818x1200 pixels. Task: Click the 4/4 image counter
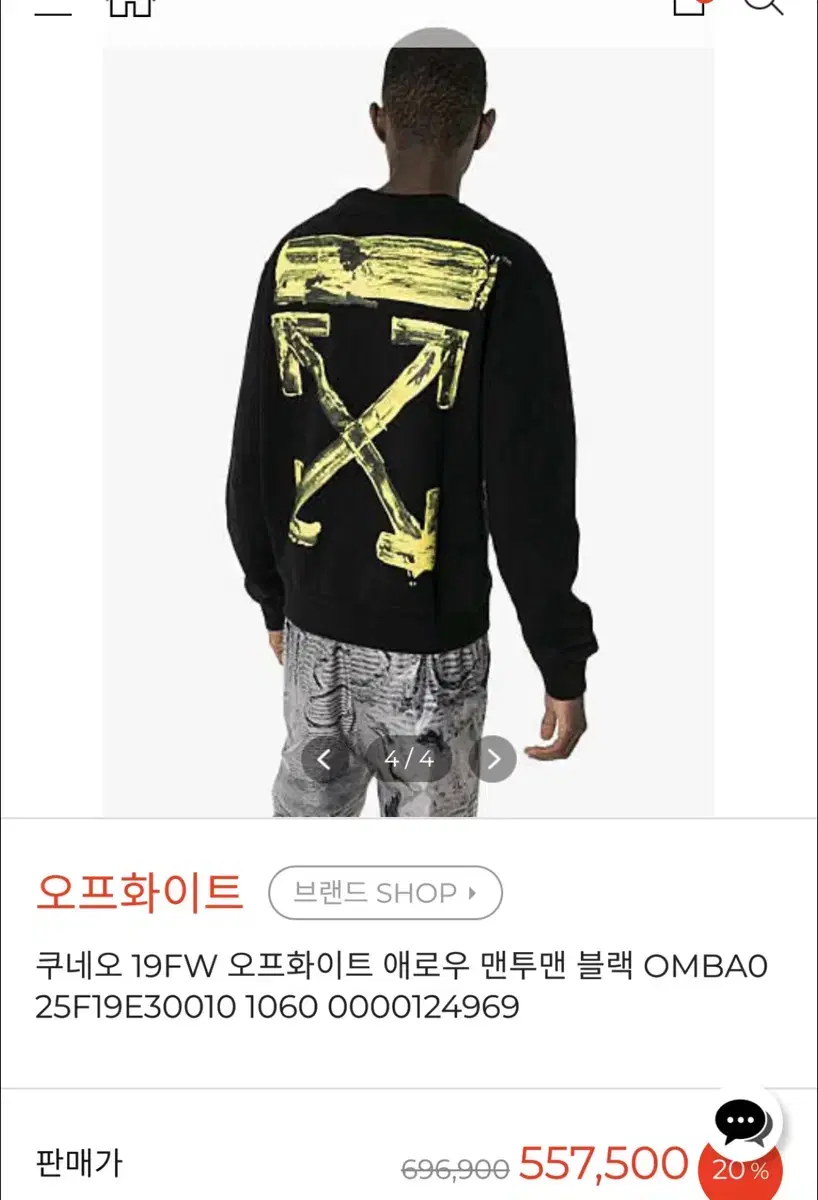coord(409,758)
